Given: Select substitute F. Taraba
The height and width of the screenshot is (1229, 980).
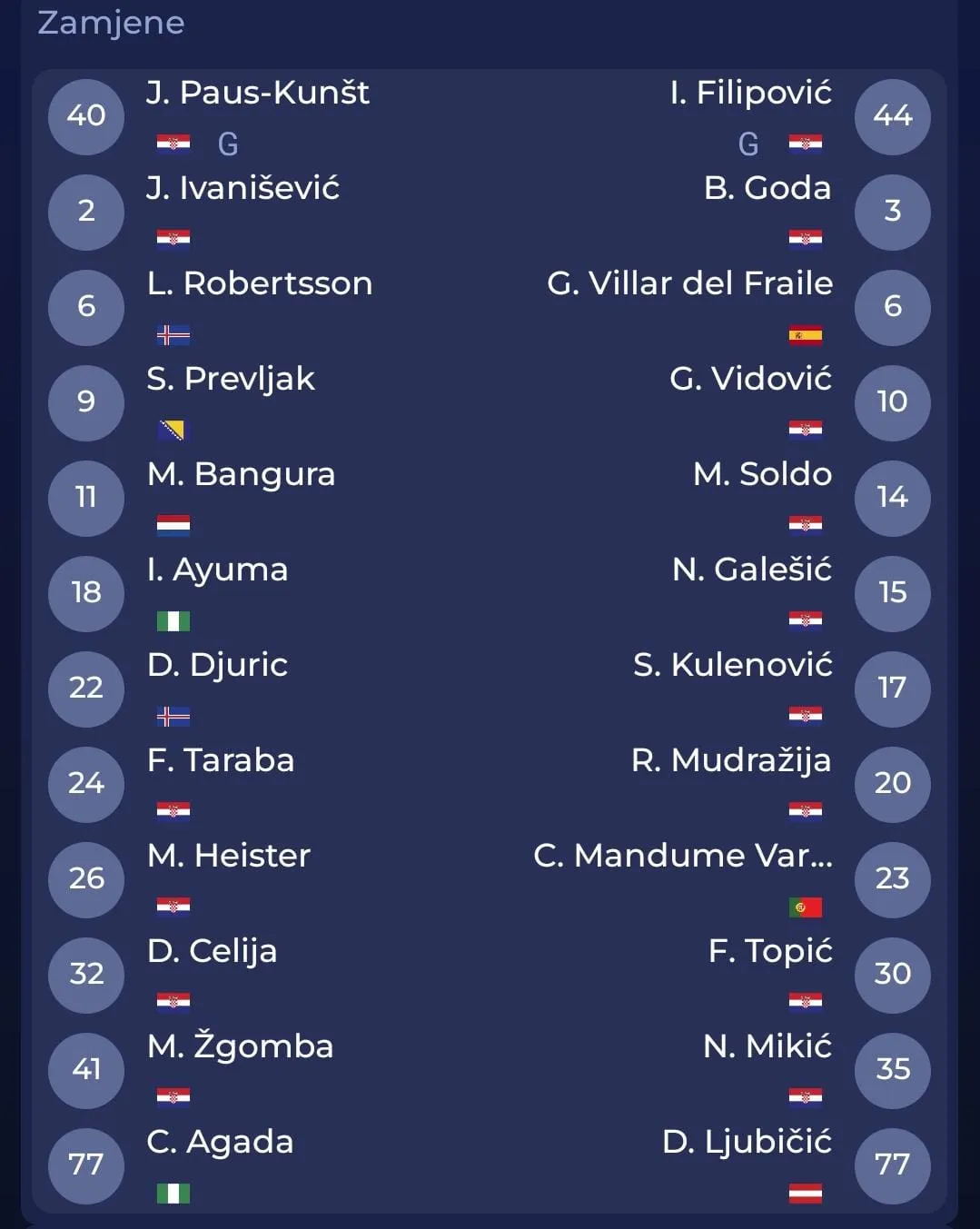Looking at the screenshot, I should point(221,761).
